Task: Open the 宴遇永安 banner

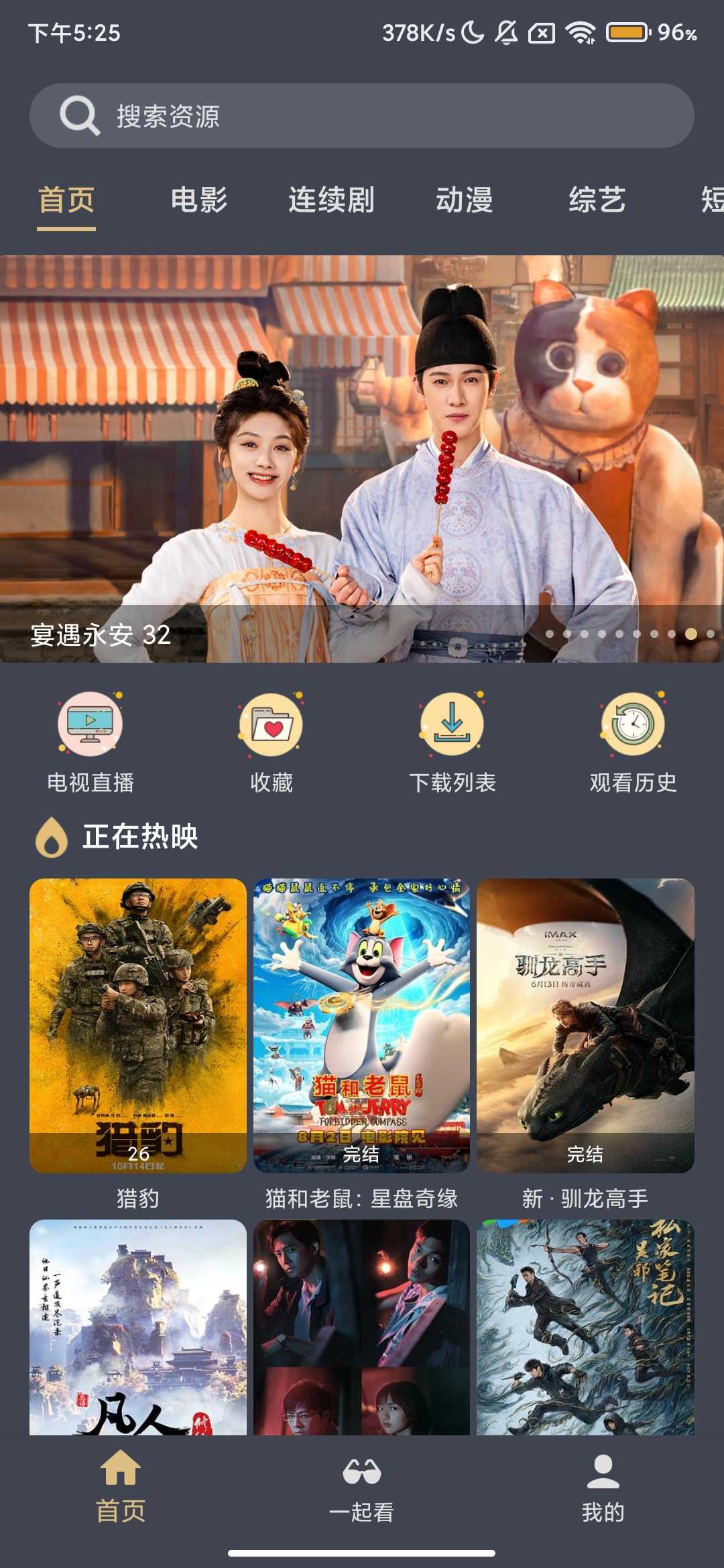Action: tap(362, 459)
